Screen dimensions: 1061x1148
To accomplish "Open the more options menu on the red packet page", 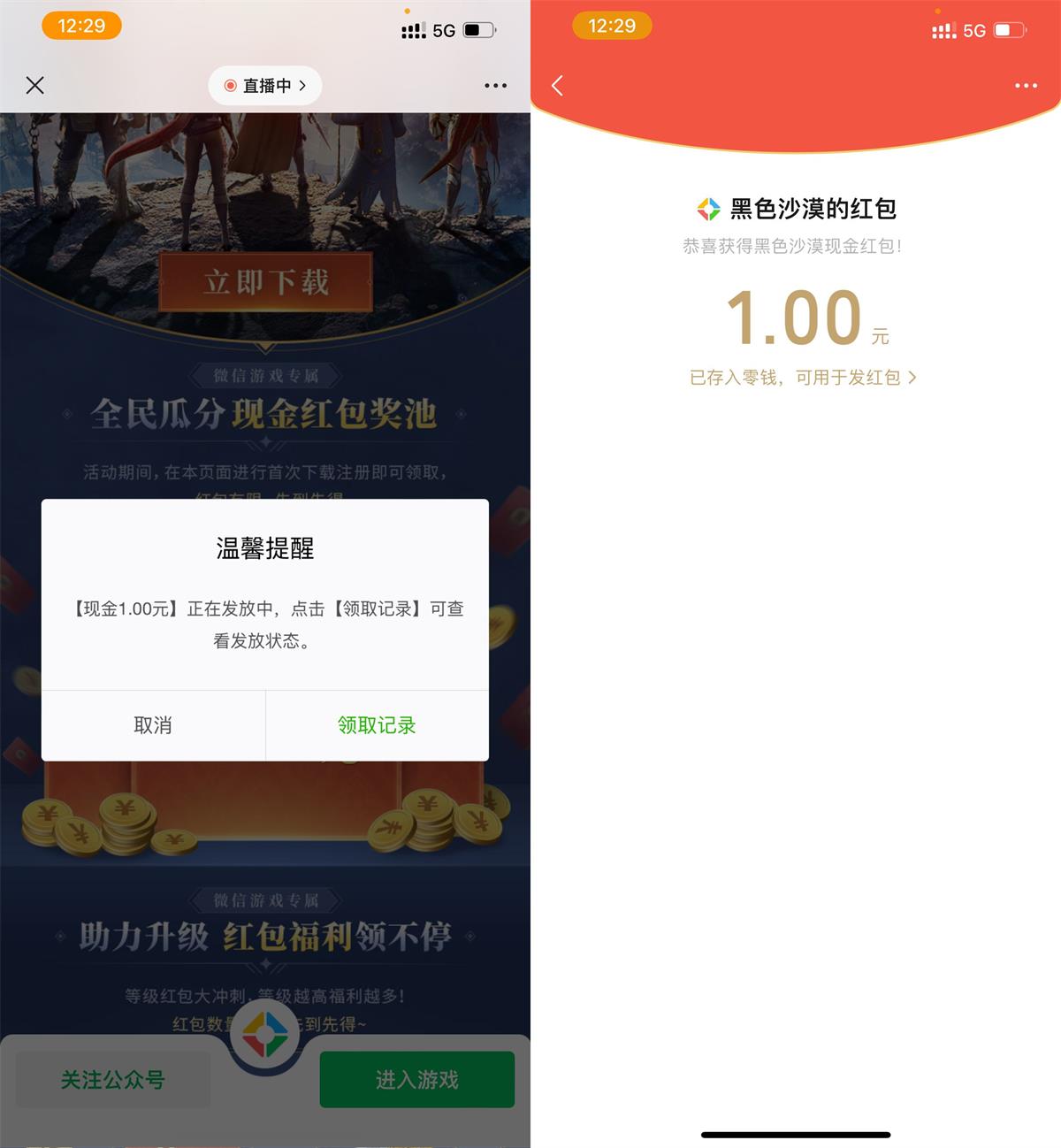I will point(1026,85).
